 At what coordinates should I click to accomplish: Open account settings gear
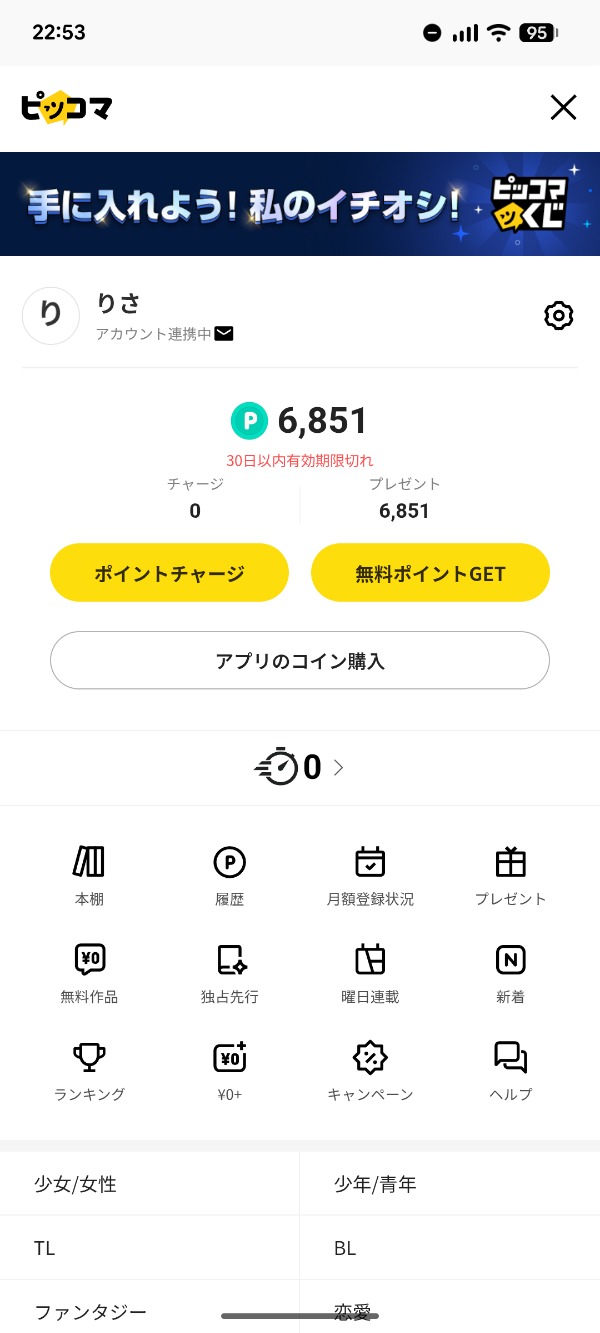click(558, 316)
